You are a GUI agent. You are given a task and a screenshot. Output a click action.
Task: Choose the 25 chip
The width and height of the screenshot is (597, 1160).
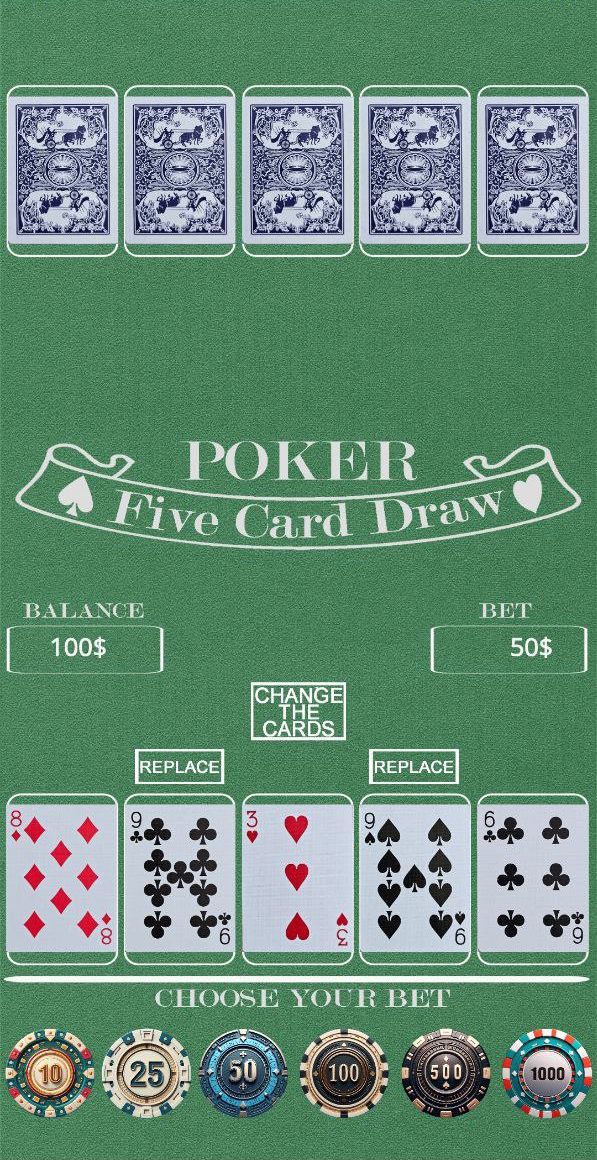[146, 1073]
